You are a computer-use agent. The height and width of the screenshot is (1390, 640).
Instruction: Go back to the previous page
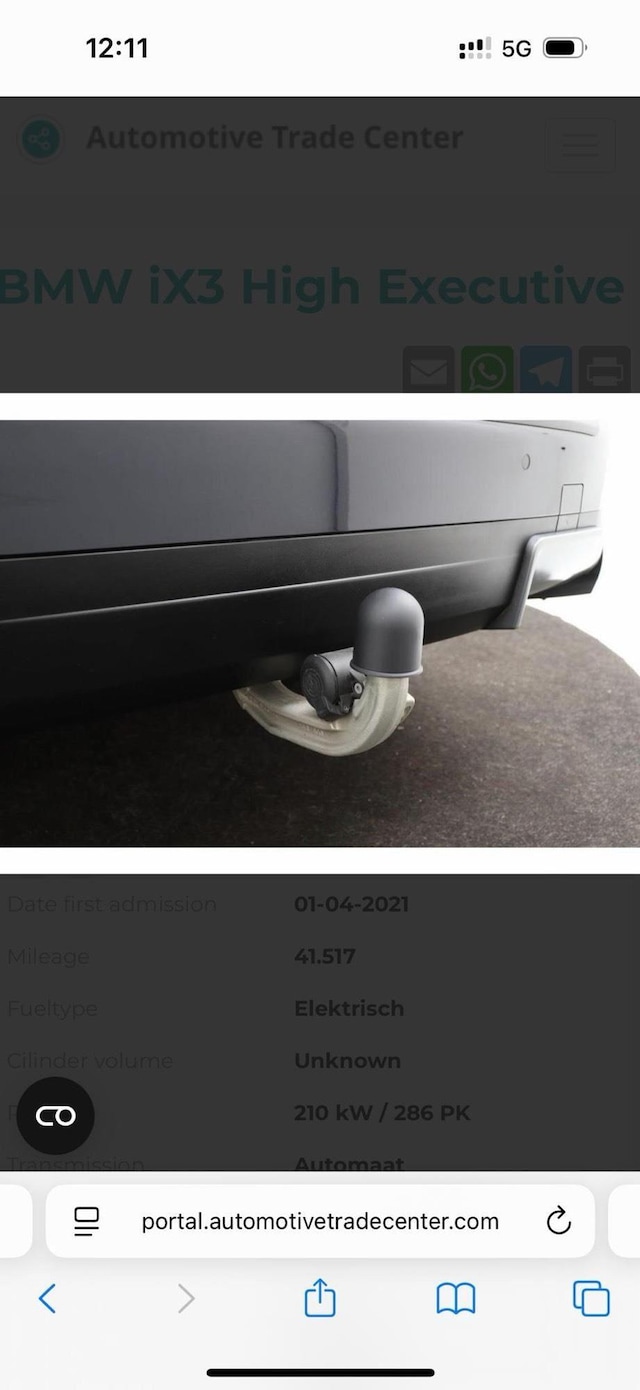coord(47,1299)
